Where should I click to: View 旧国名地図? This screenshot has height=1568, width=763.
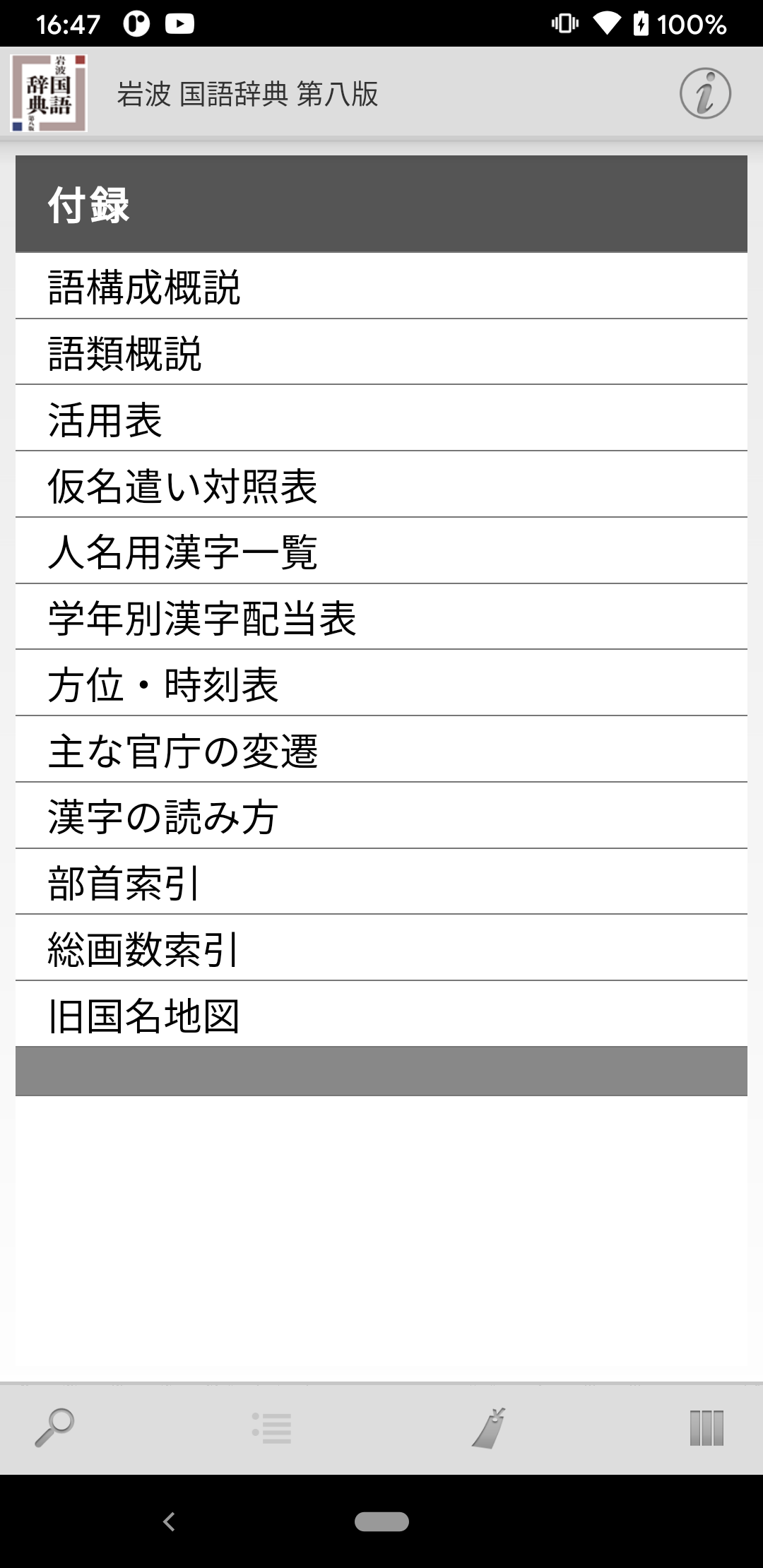(381, 1015)
